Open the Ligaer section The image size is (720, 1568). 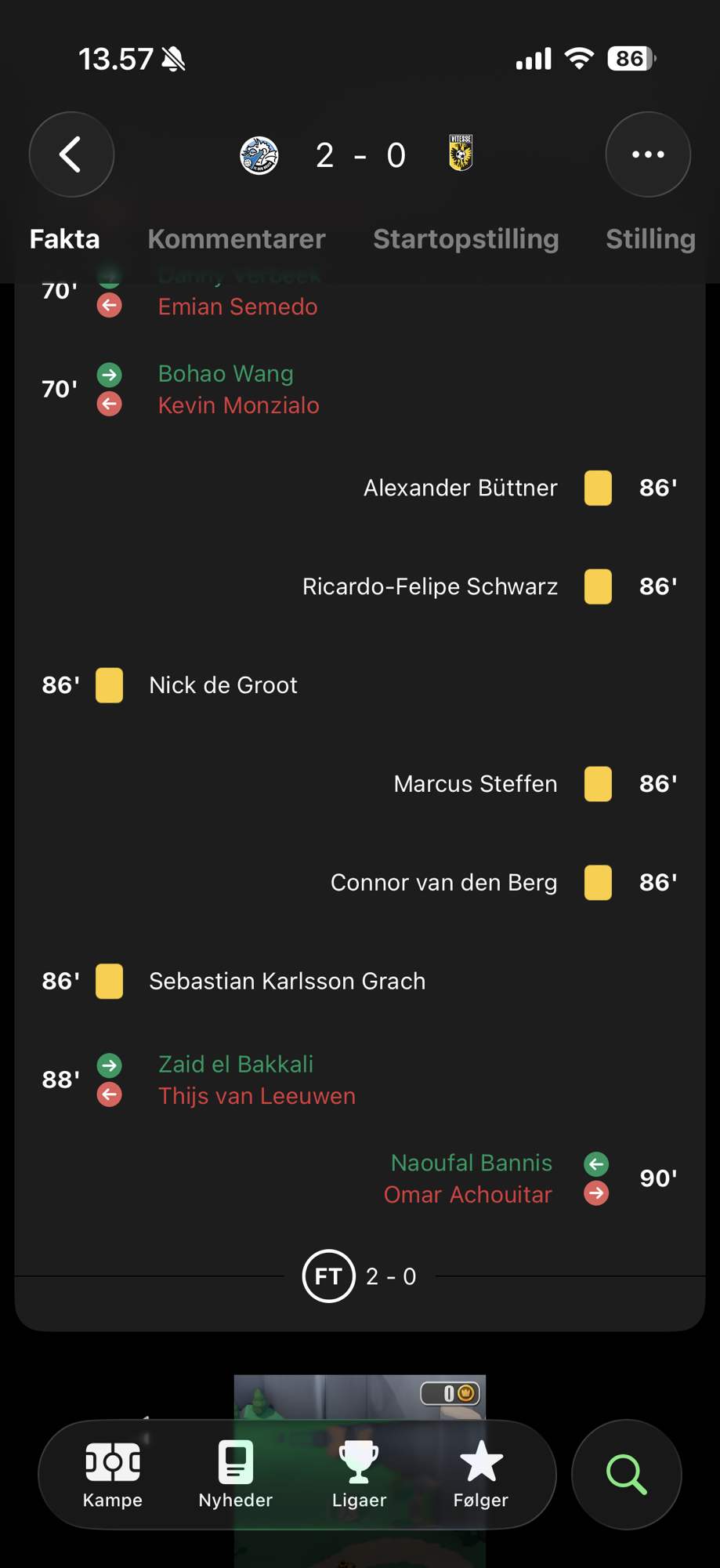[359, 1474]
